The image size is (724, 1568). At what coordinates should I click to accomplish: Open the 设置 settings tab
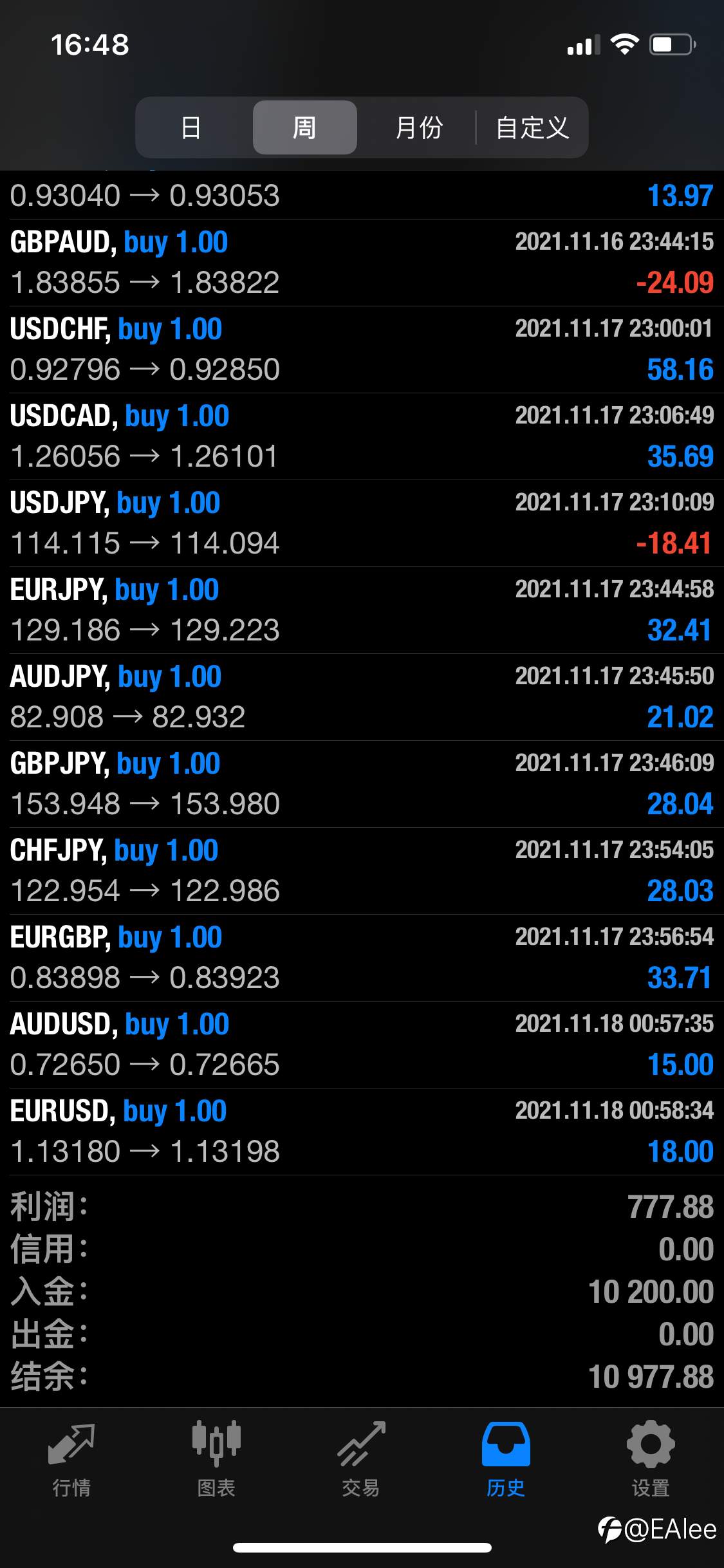pyautogui.click(x=651, y=1459)
